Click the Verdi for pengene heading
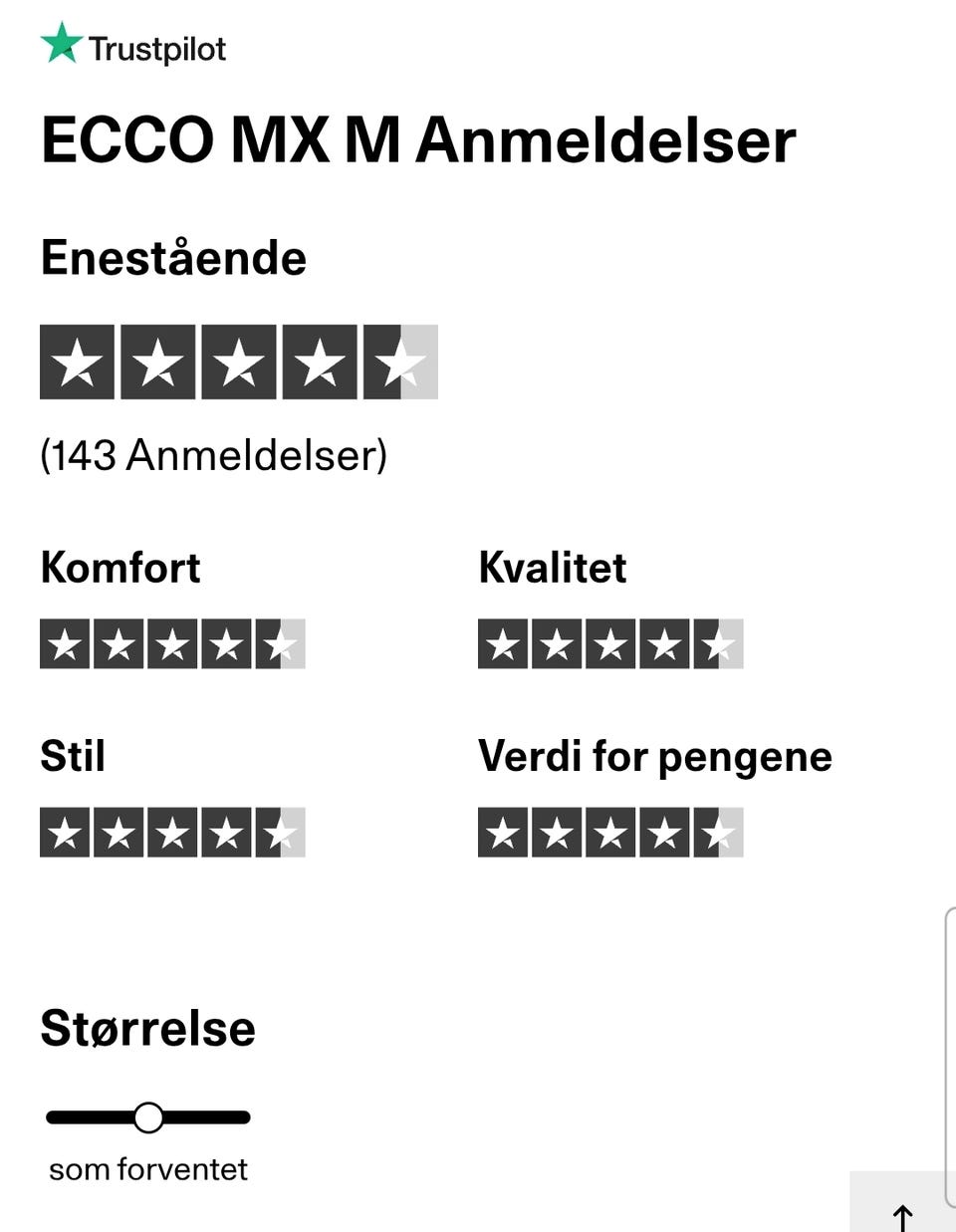This screenshot has height=1232, width=956. click(x=656, y=755)
